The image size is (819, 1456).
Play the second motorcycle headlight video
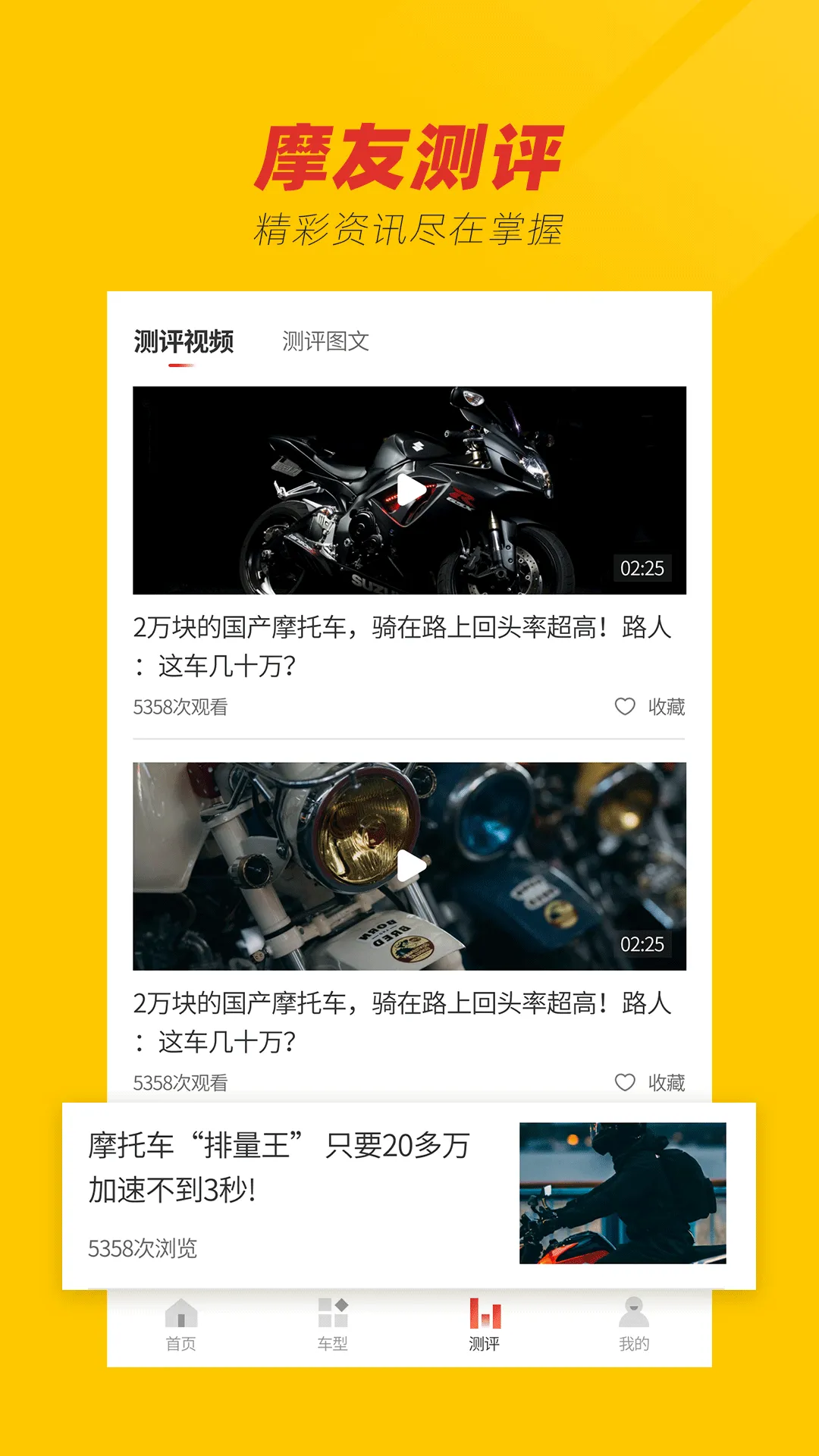[409, 864]
